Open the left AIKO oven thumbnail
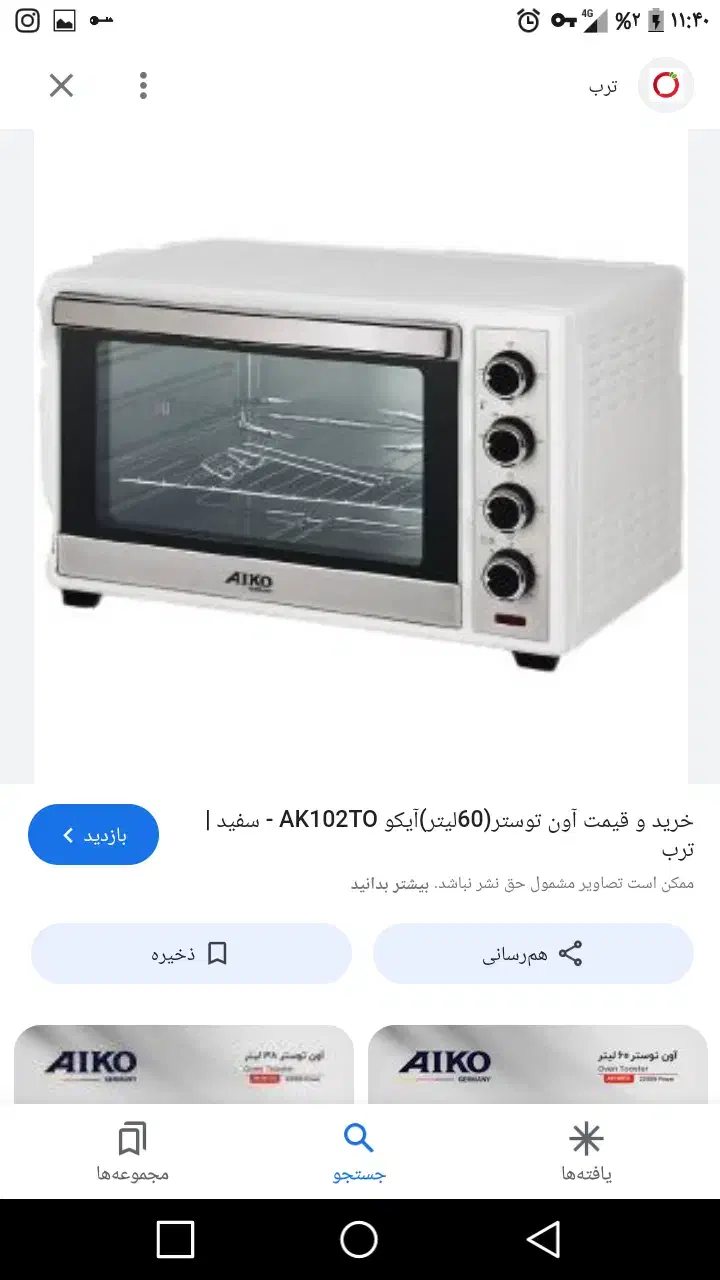This screenshot has width=720, height=1280. coord(185,1065)
